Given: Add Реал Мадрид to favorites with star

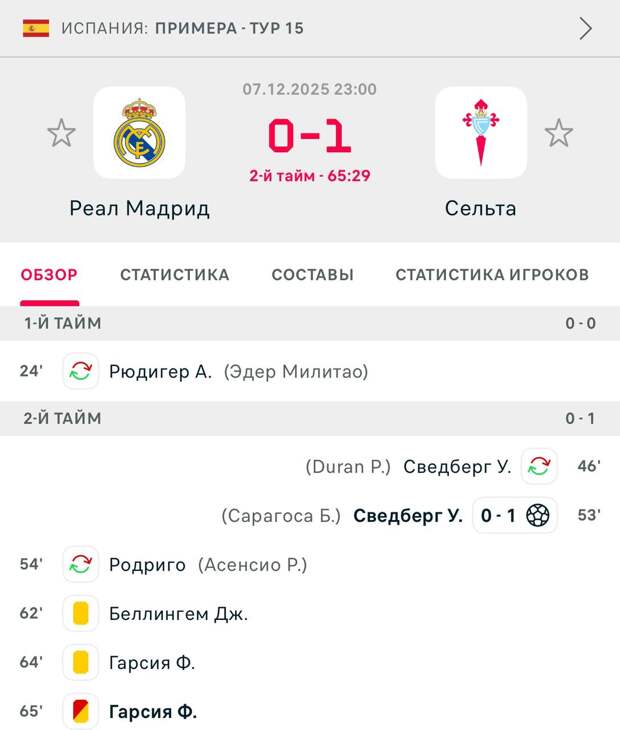Looking at the screenshot, I should pyautogui.click(x=61, y=133).
